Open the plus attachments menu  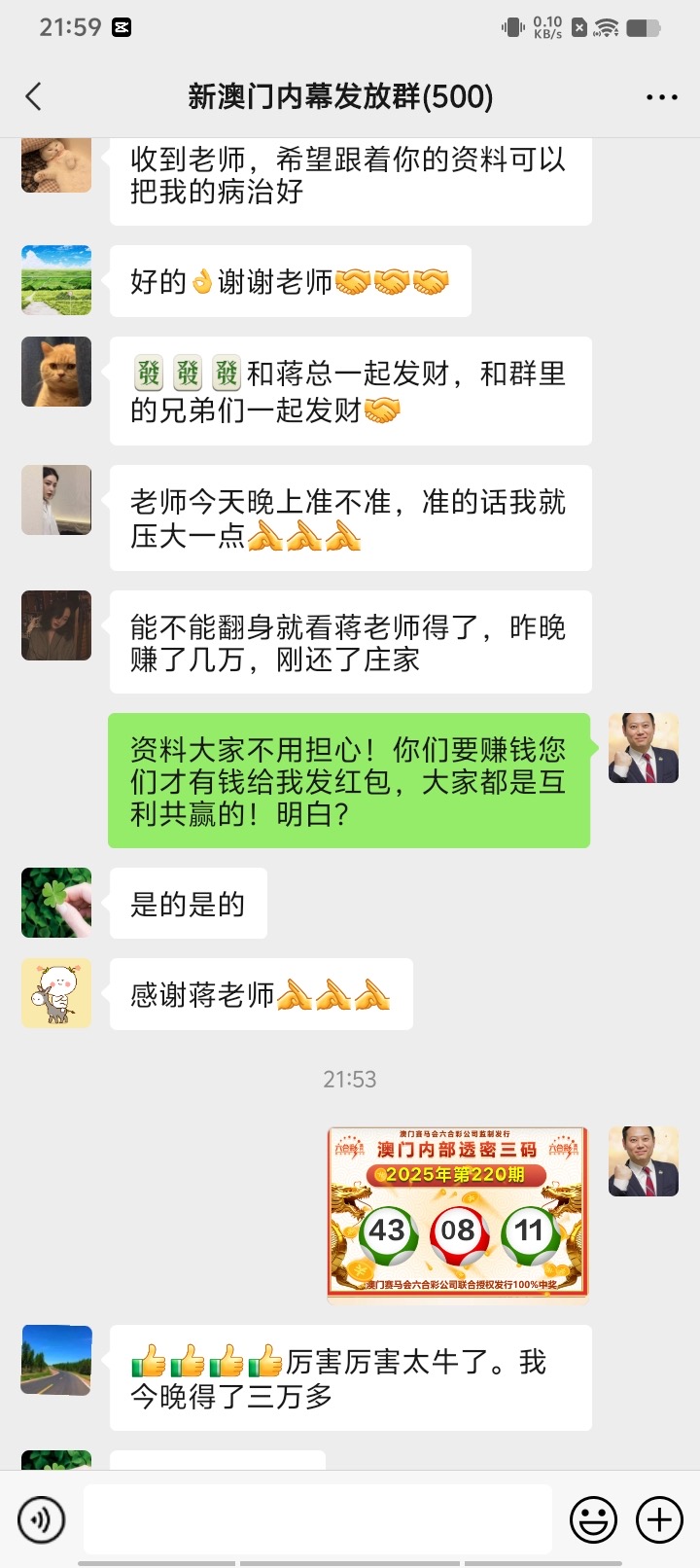[x=659, y=1518]
